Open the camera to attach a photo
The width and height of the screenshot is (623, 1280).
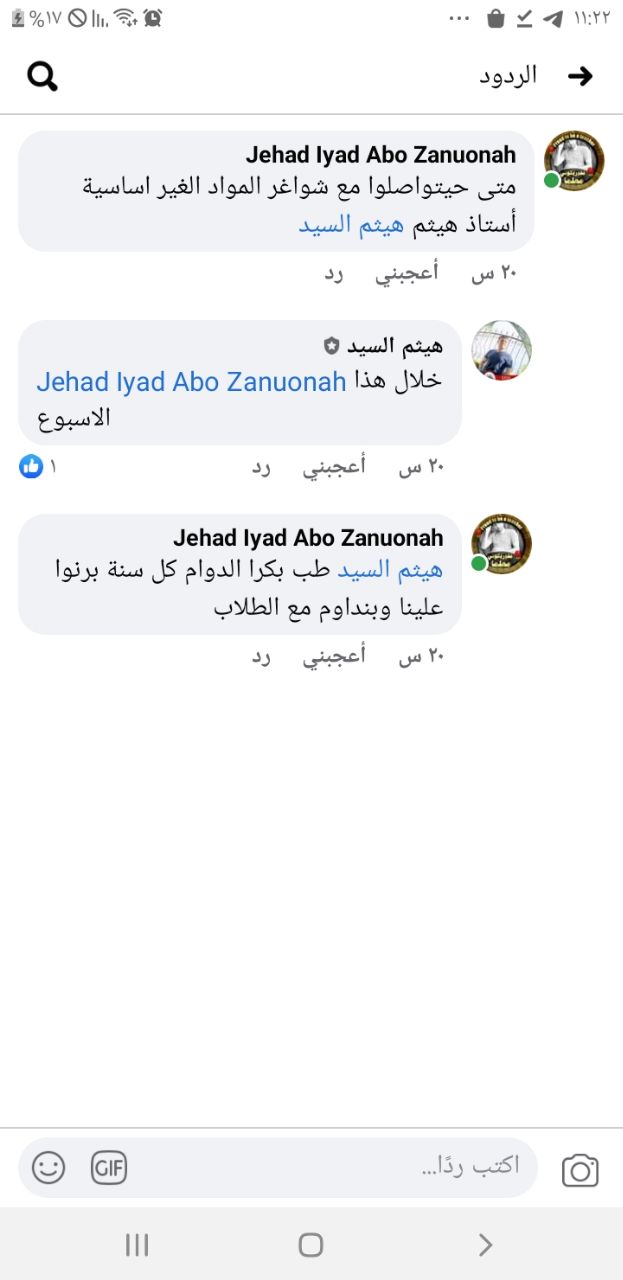(580, 1170)
